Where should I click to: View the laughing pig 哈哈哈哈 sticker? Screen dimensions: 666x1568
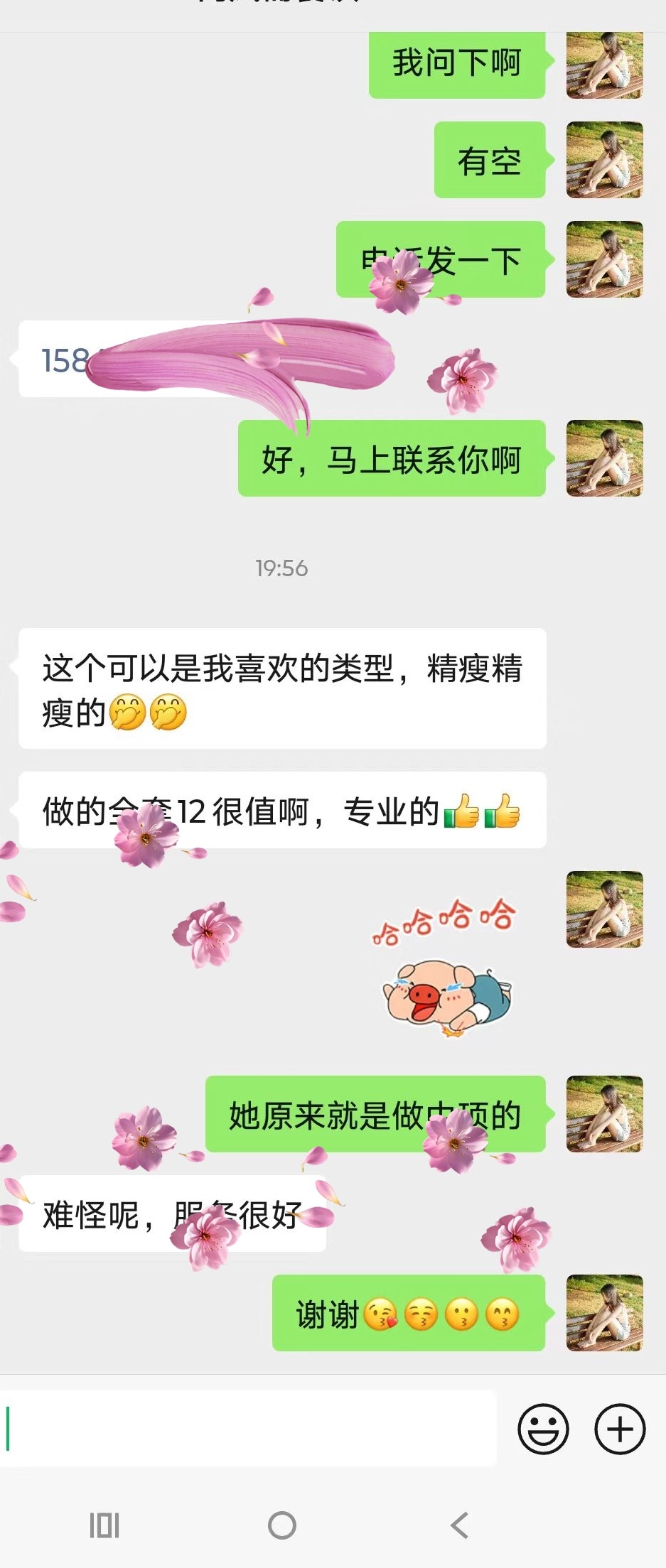[444, 970]
